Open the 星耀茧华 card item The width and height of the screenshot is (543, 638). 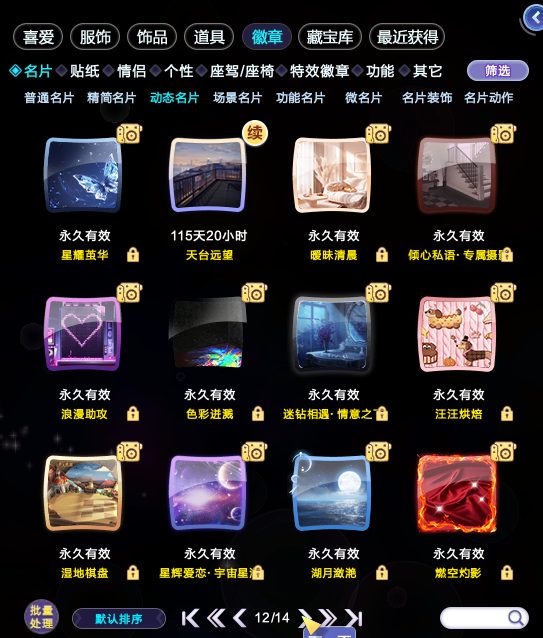point(83,175)
